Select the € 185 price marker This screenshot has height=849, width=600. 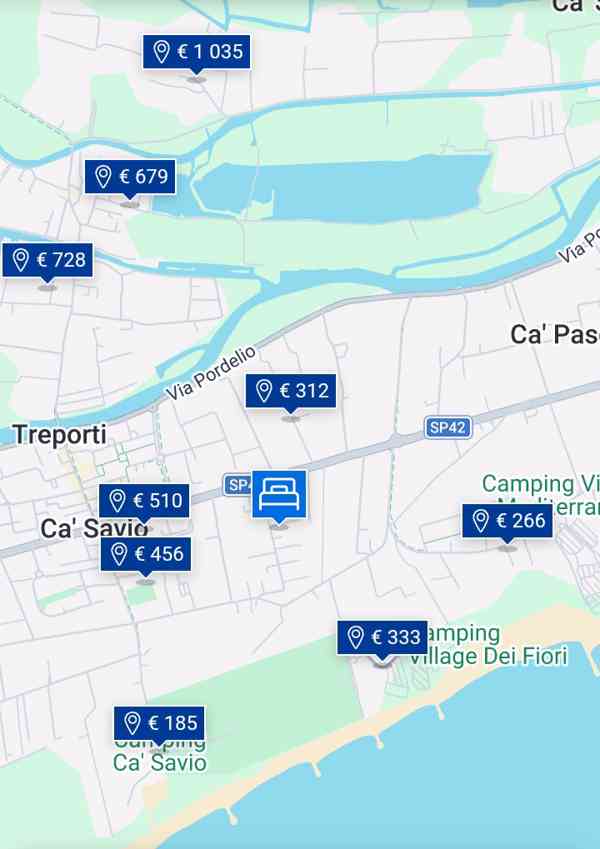click(x=160, y=723)
